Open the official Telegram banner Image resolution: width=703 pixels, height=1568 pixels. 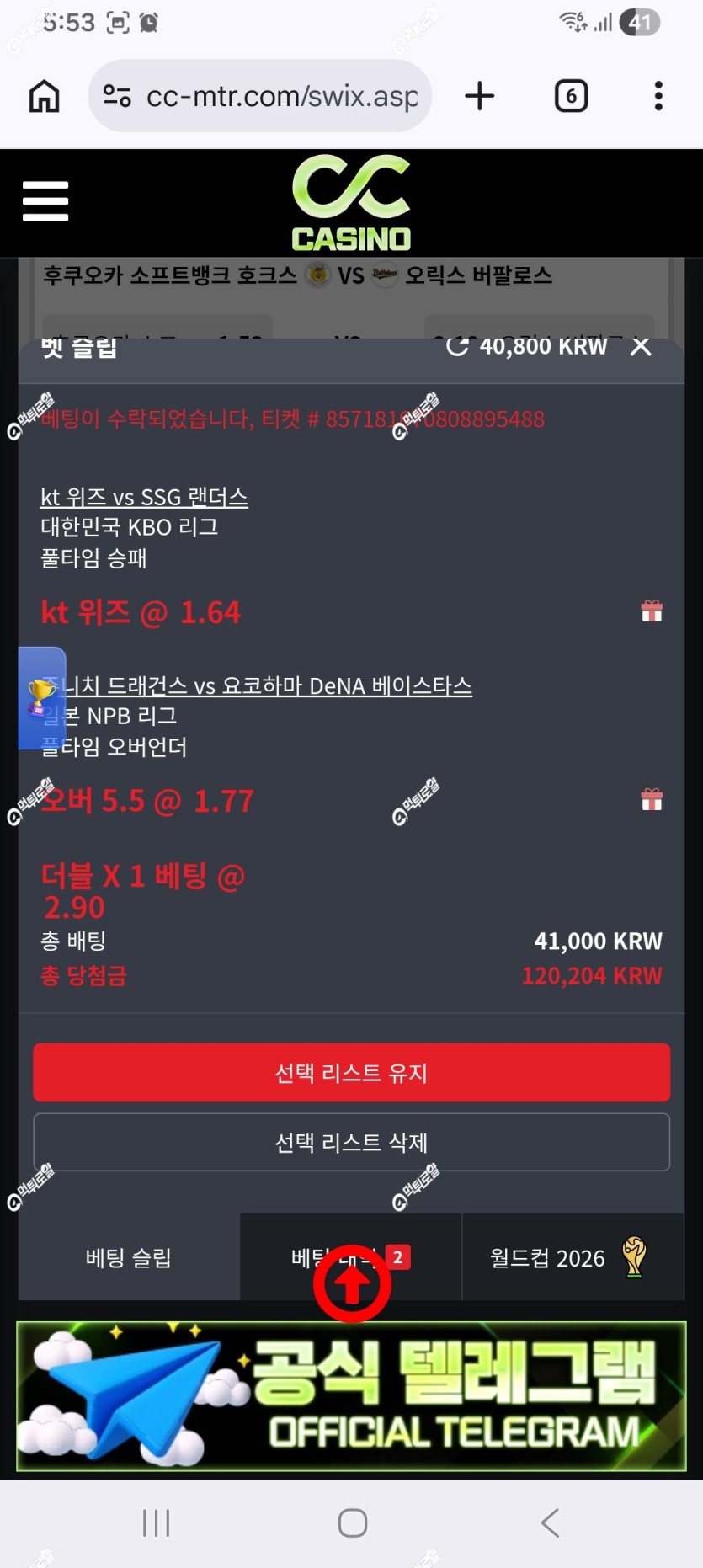[x=351, y=1397]
